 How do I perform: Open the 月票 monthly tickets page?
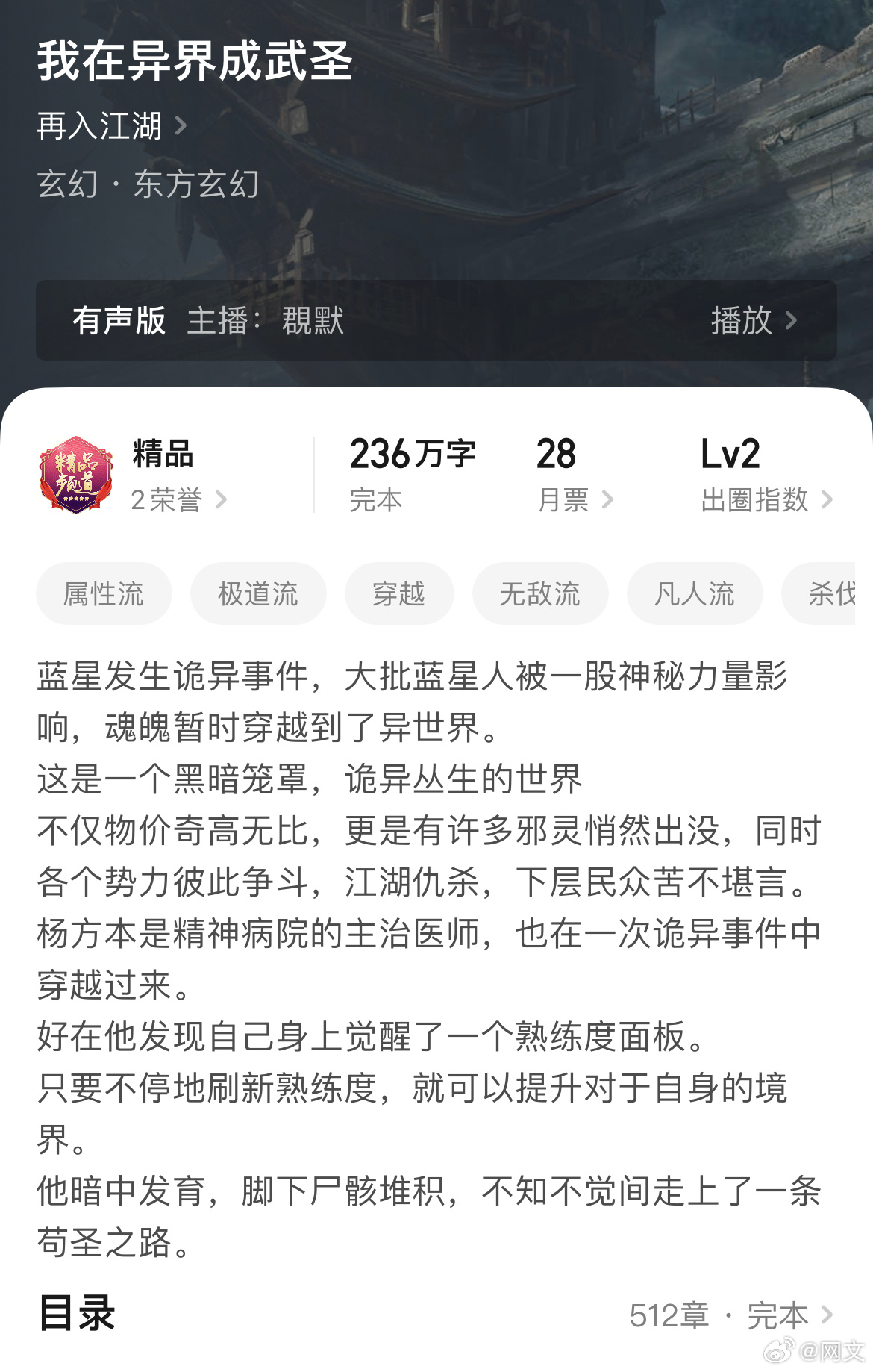(575, 499)
